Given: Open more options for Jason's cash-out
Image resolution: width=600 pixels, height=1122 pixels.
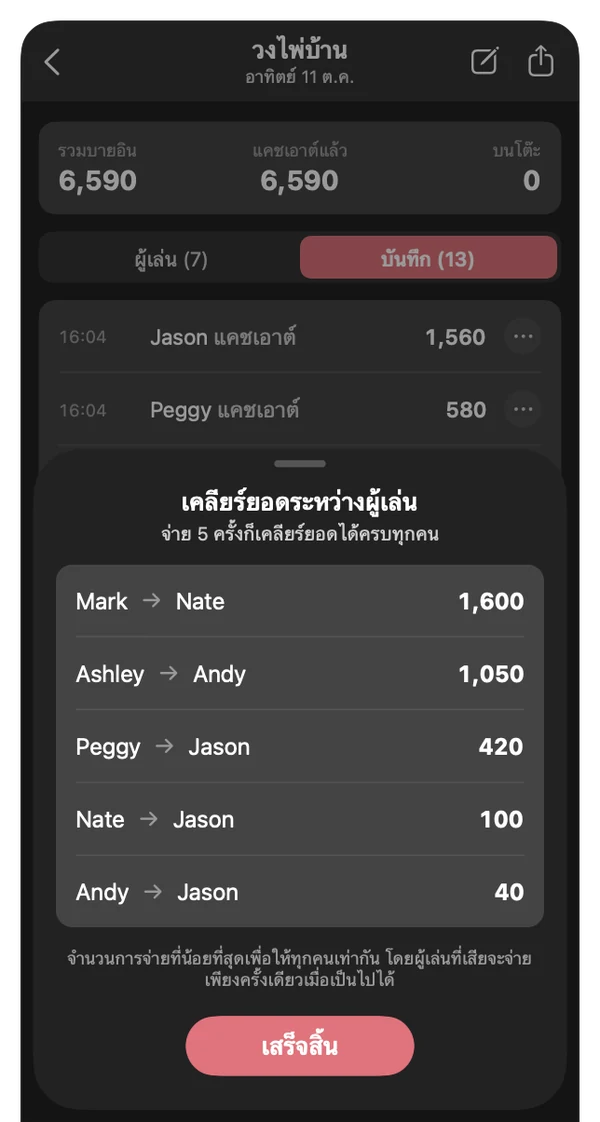Looking at the screenshot, I should [x=523, y=337].
